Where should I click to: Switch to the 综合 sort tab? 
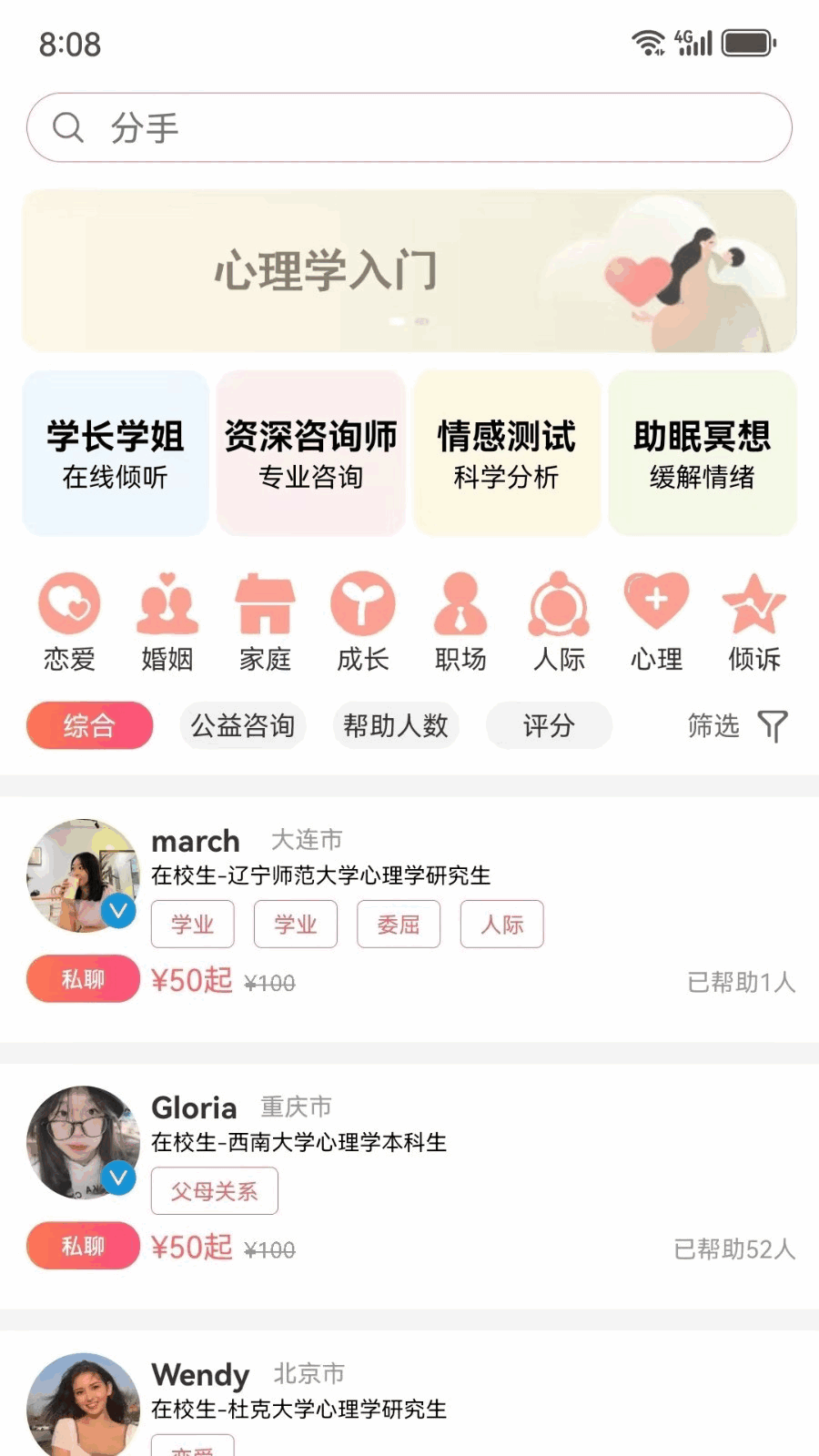(x=89, y=725)
